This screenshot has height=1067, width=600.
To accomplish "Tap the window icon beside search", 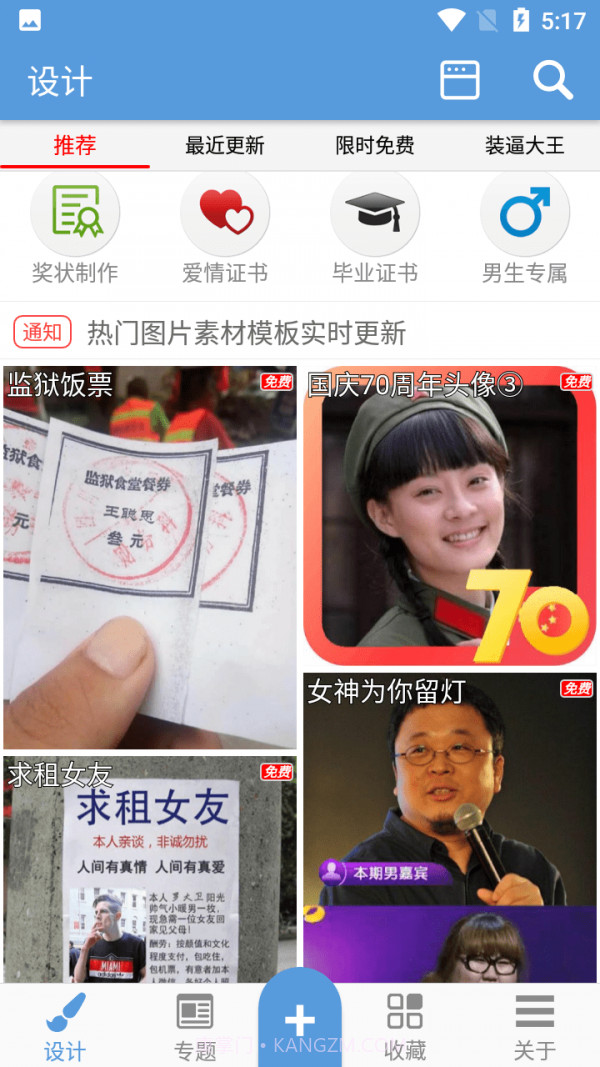I will [x=460, y=80].
